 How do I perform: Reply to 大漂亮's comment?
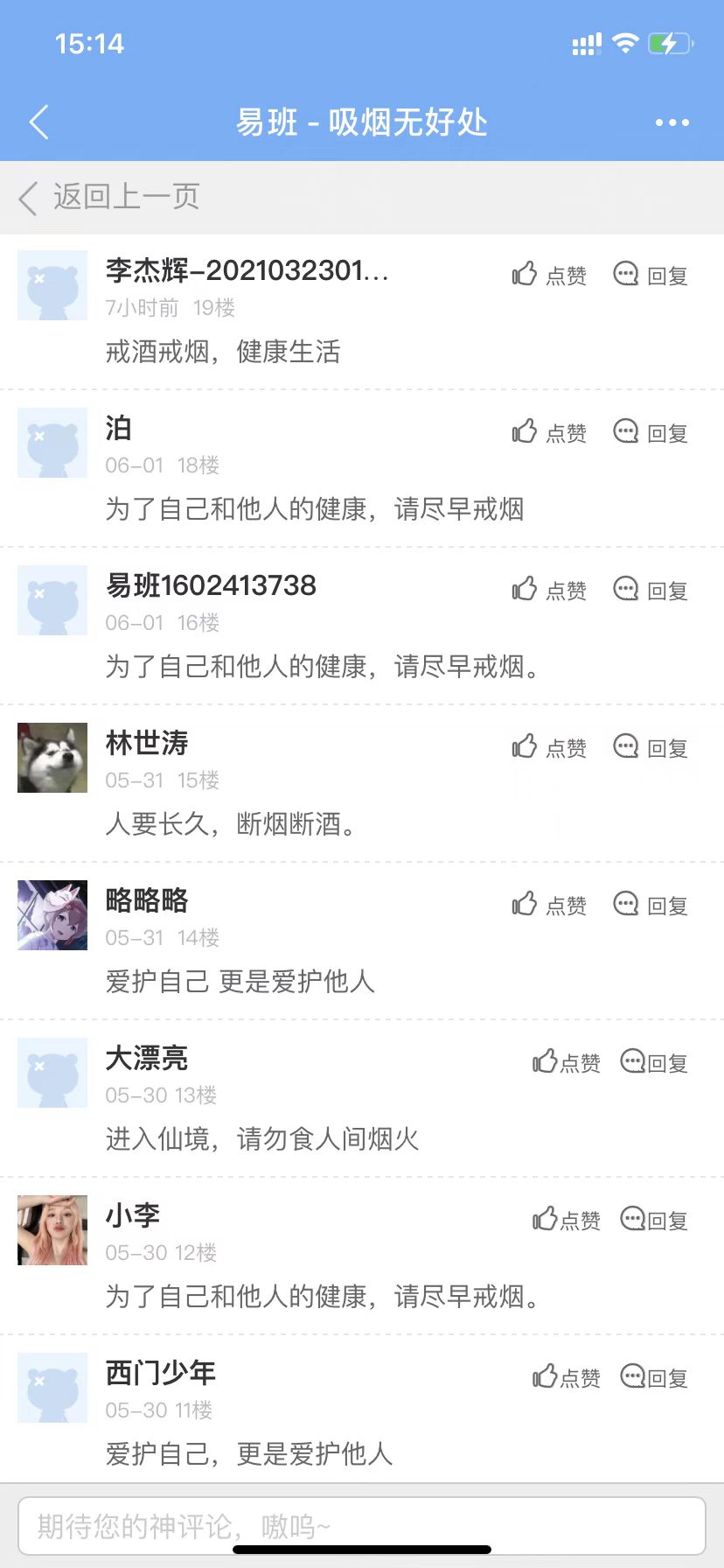(654, 1063)
